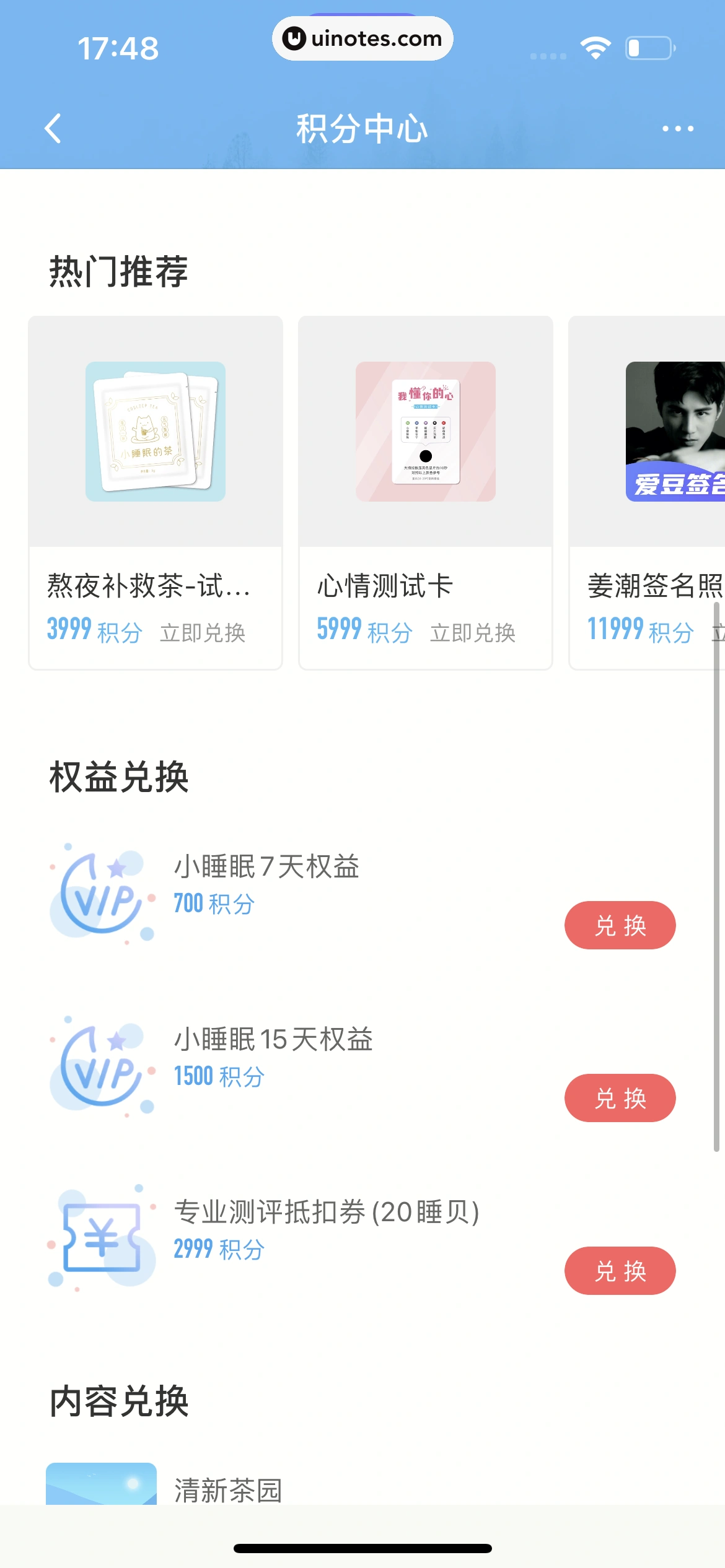
Task: Click the uinotes.com pill at the top
Action: [362, 38]
